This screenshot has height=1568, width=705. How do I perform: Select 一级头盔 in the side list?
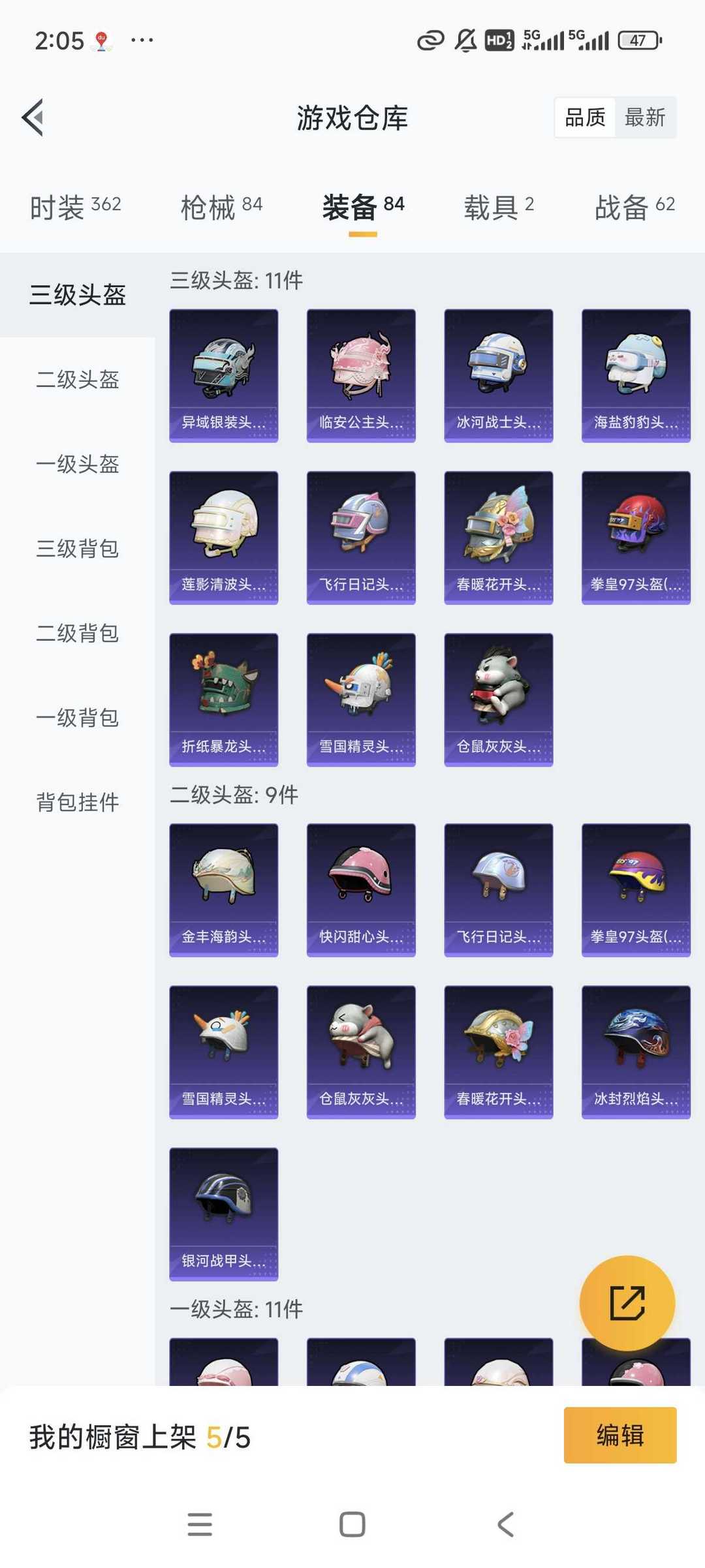point(78,464)
